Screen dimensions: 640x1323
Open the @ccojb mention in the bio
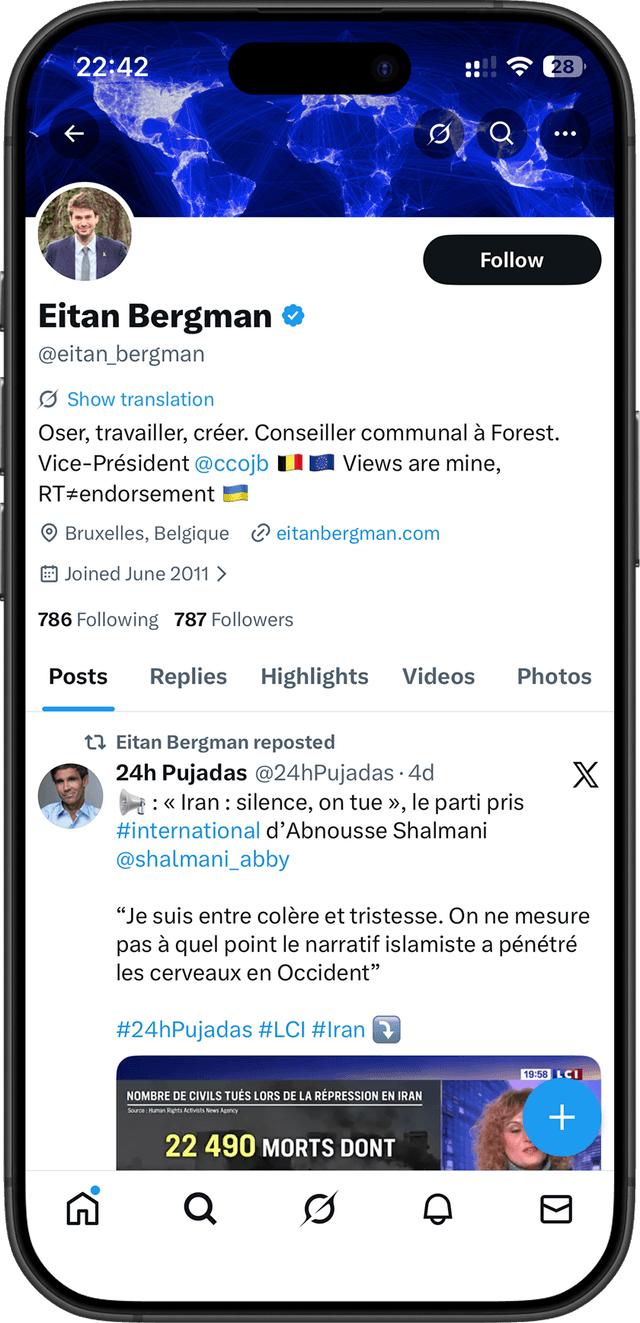click(231, 463)
